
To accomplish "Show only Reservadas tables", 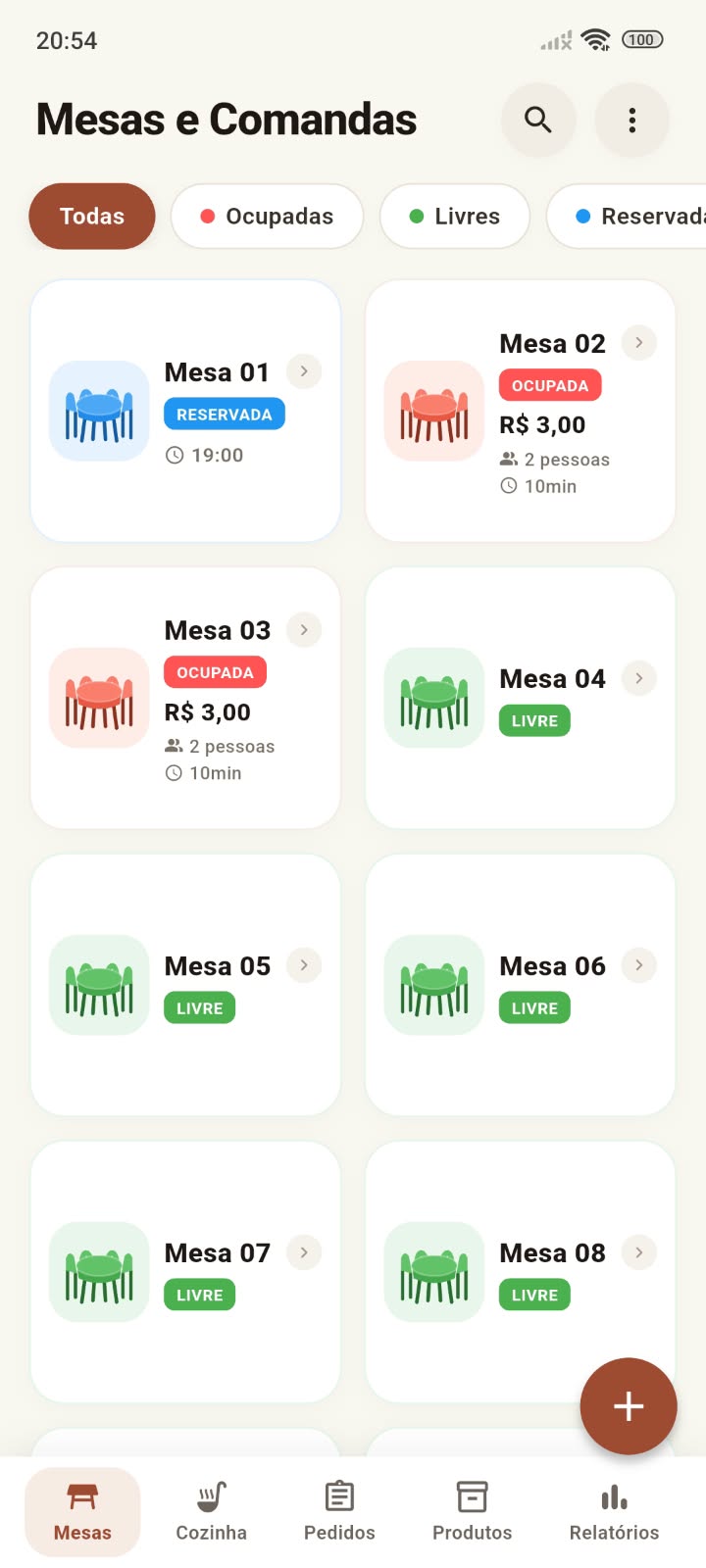I will coord(628,216).
